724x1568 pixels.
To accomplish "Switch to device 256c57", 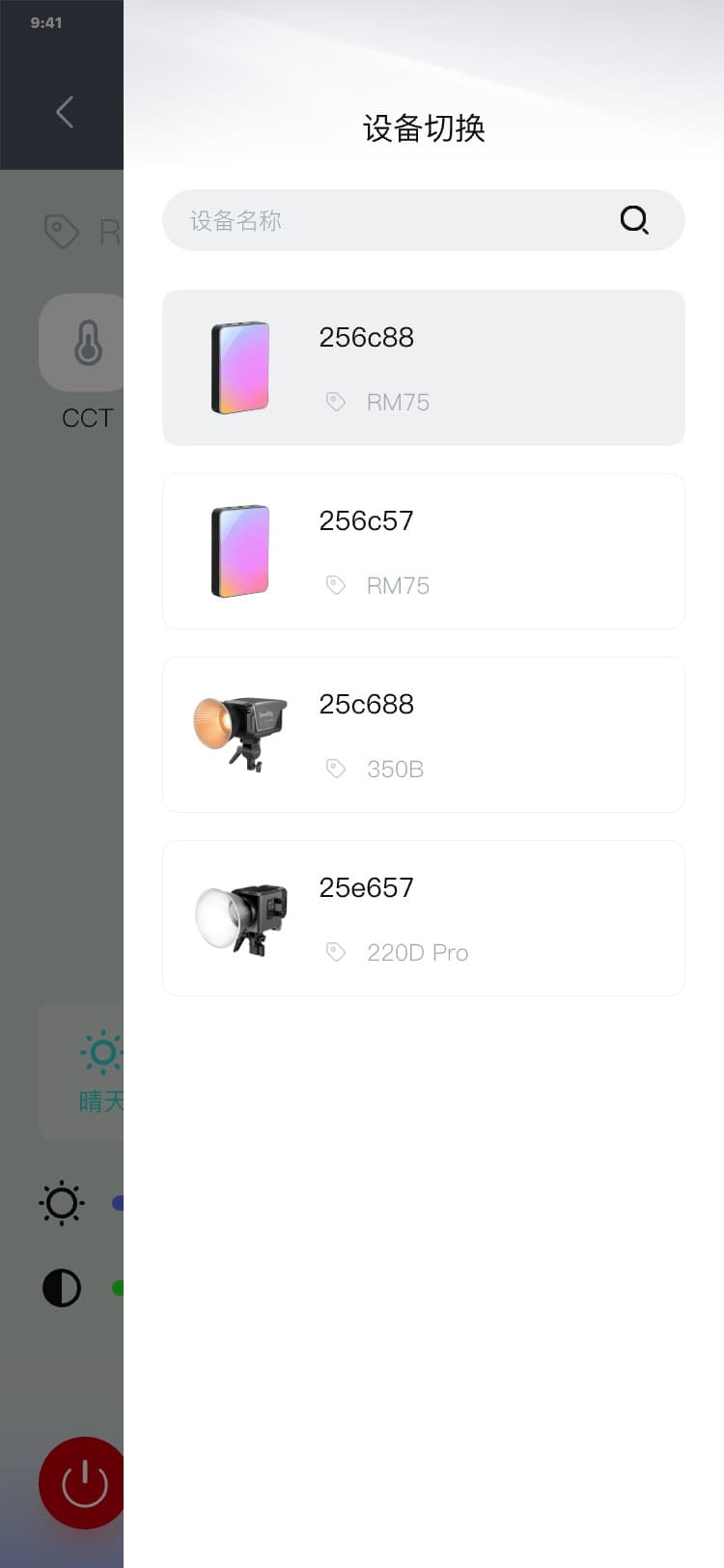I will (423, 551).
